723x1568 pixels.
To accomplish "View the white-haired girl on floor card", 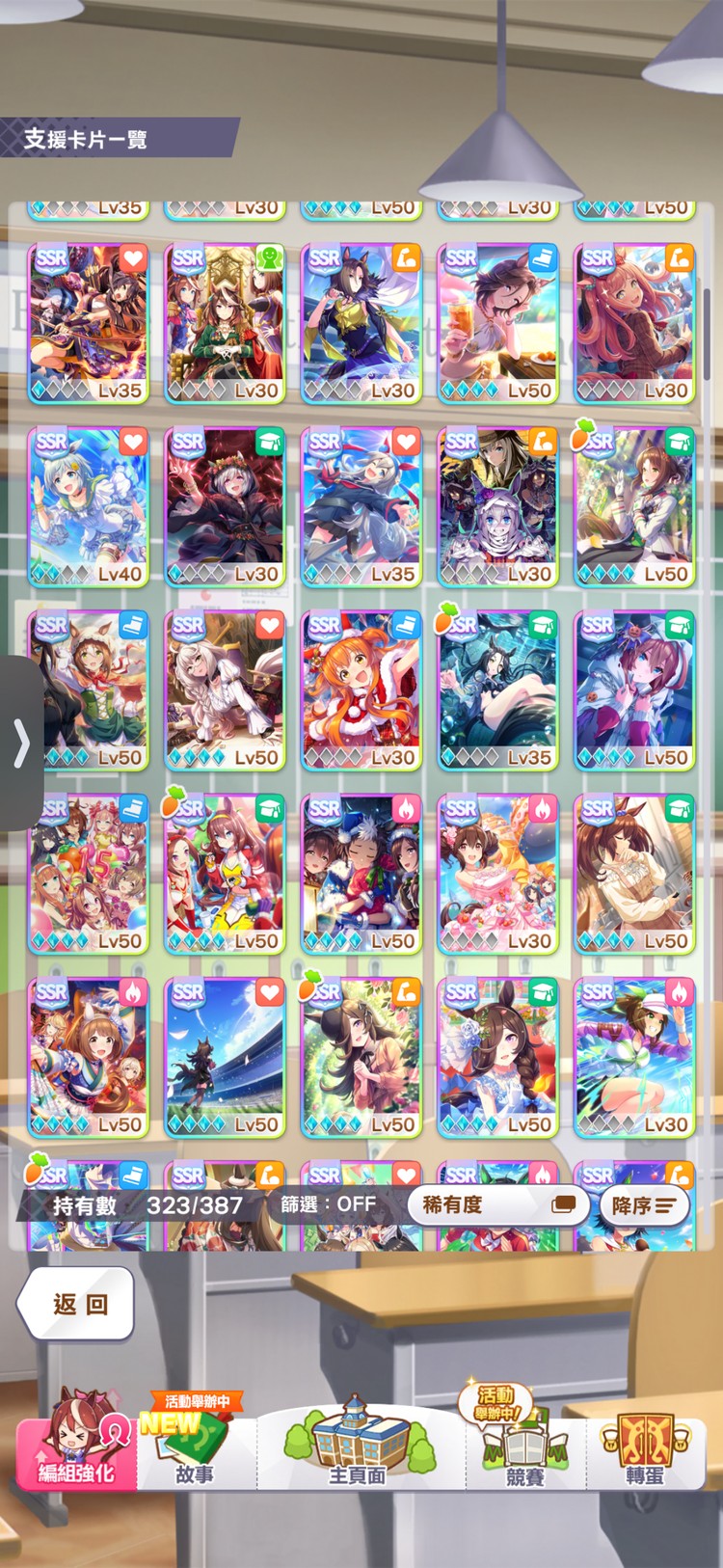I will (x=225, y=689).
